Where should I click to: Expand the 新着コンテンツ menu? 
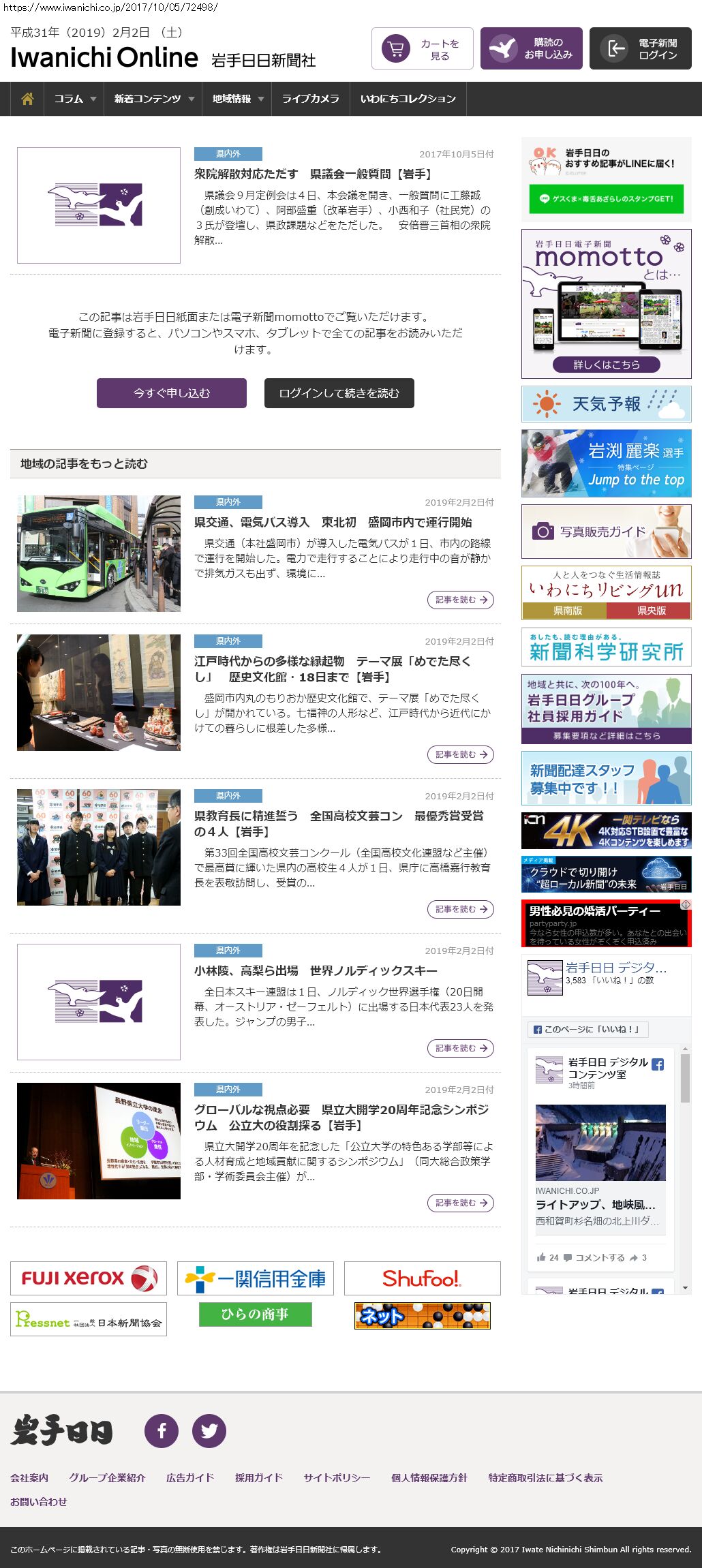[x=153, y=99]
